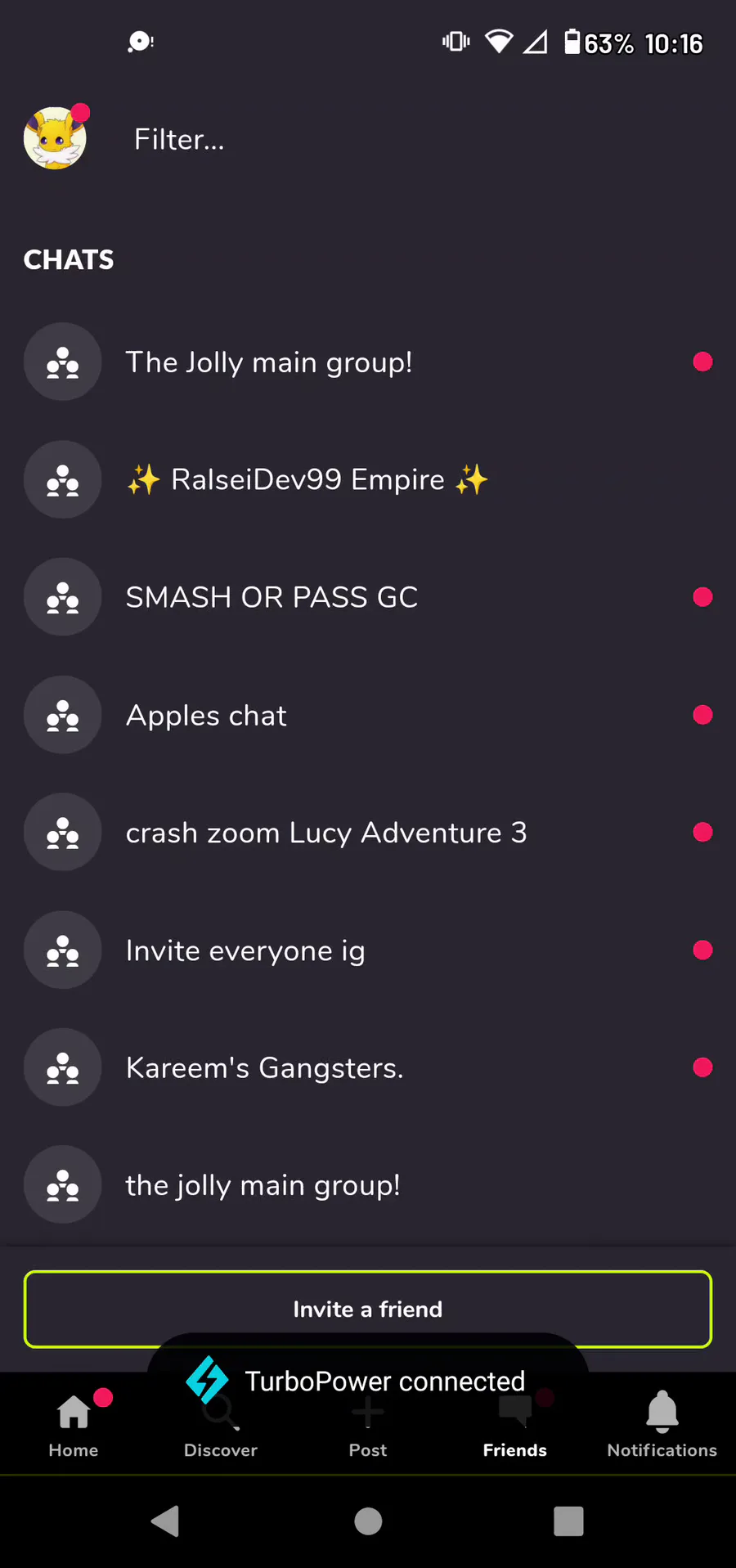The height and width of the screenshot is (1568, 736).
Task: Open lowercase the jolly main group! chat
Action: (x=368, y=1184)
